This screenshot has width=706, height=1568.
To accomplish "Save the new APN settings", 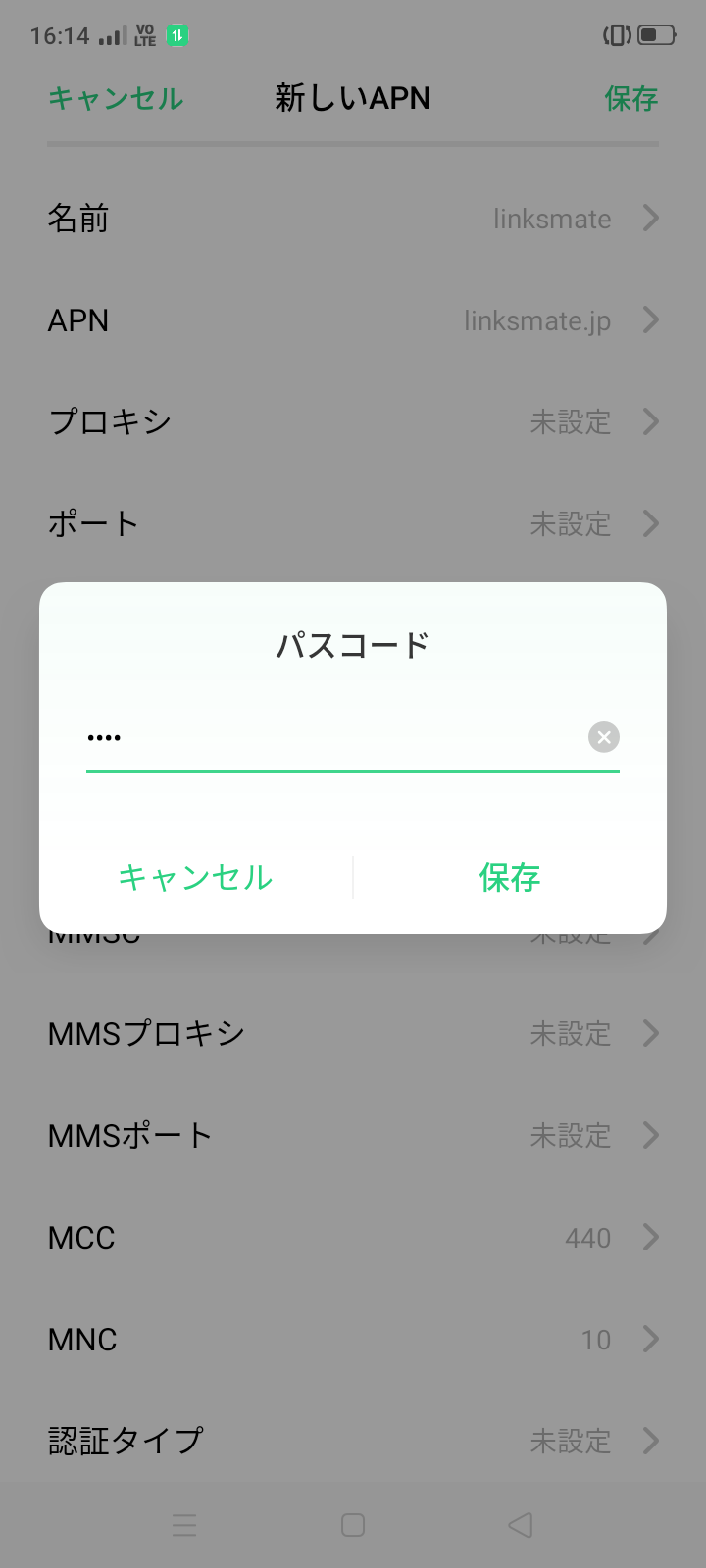I will tap(631, 98).
